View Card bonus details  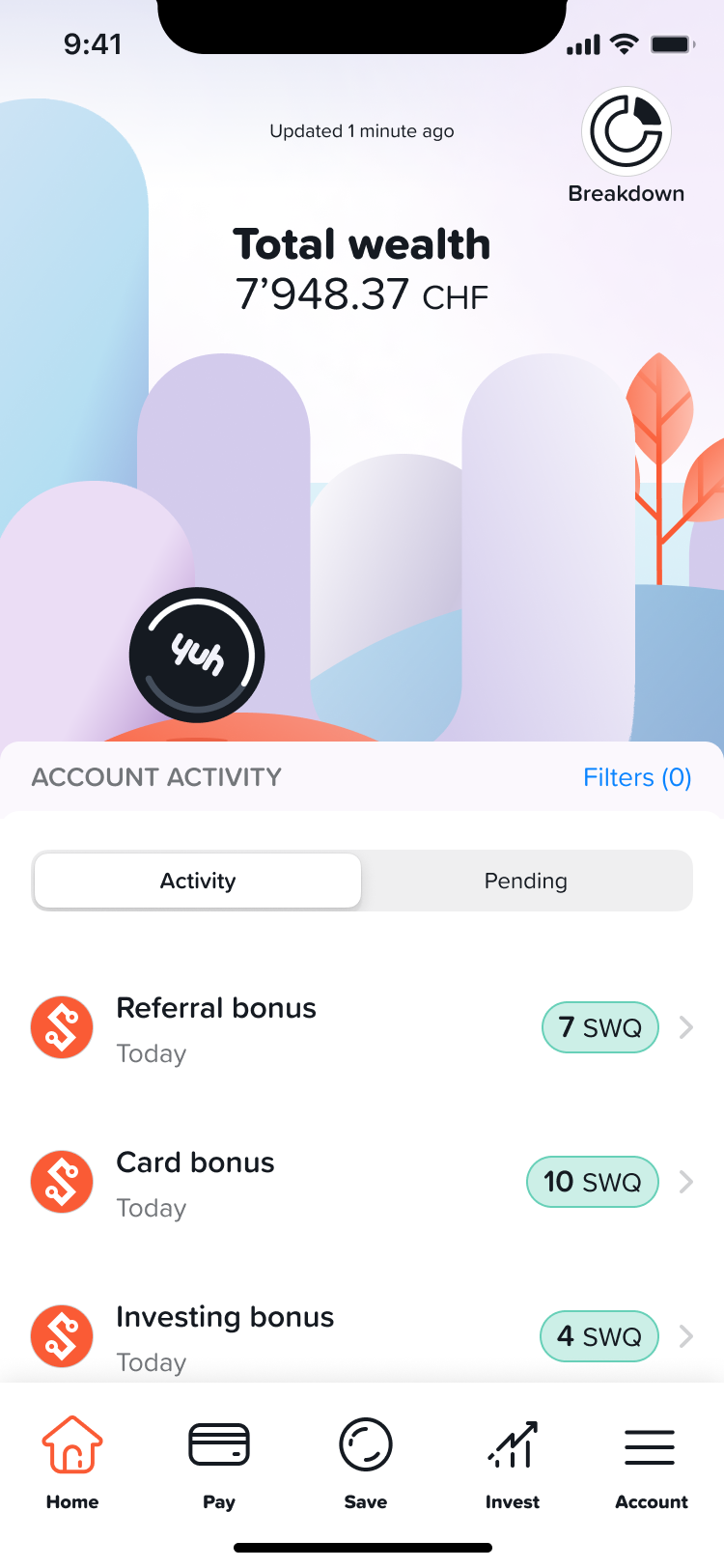point(362,1182)
